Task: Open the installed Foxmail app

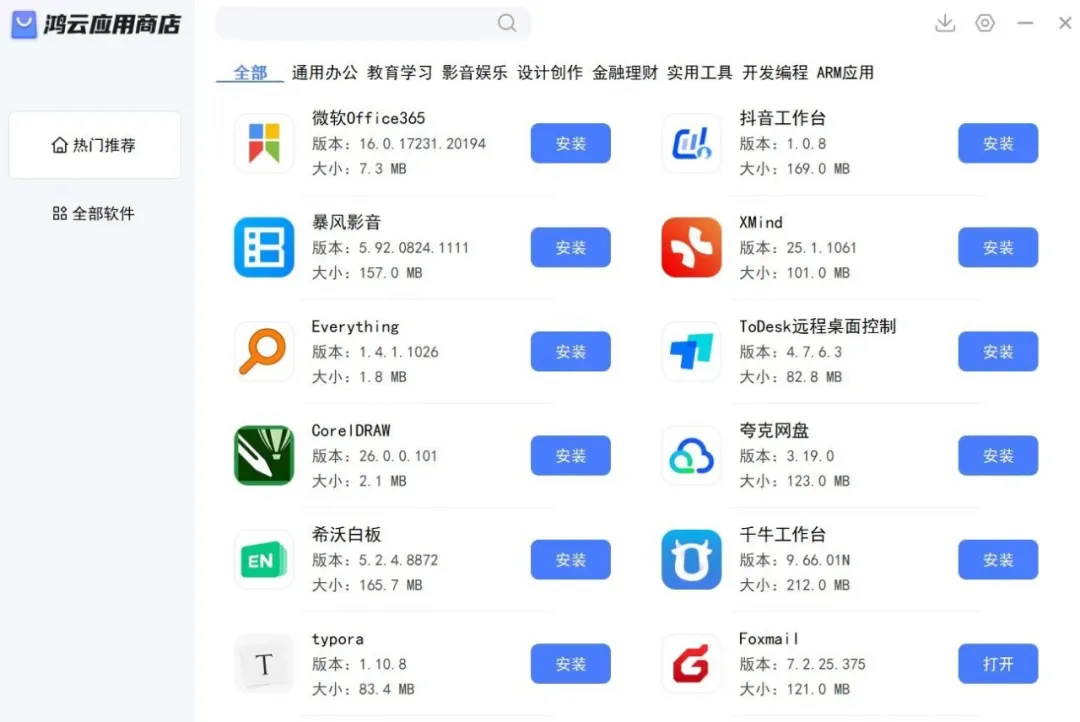Action: click(x=997, y=663)
